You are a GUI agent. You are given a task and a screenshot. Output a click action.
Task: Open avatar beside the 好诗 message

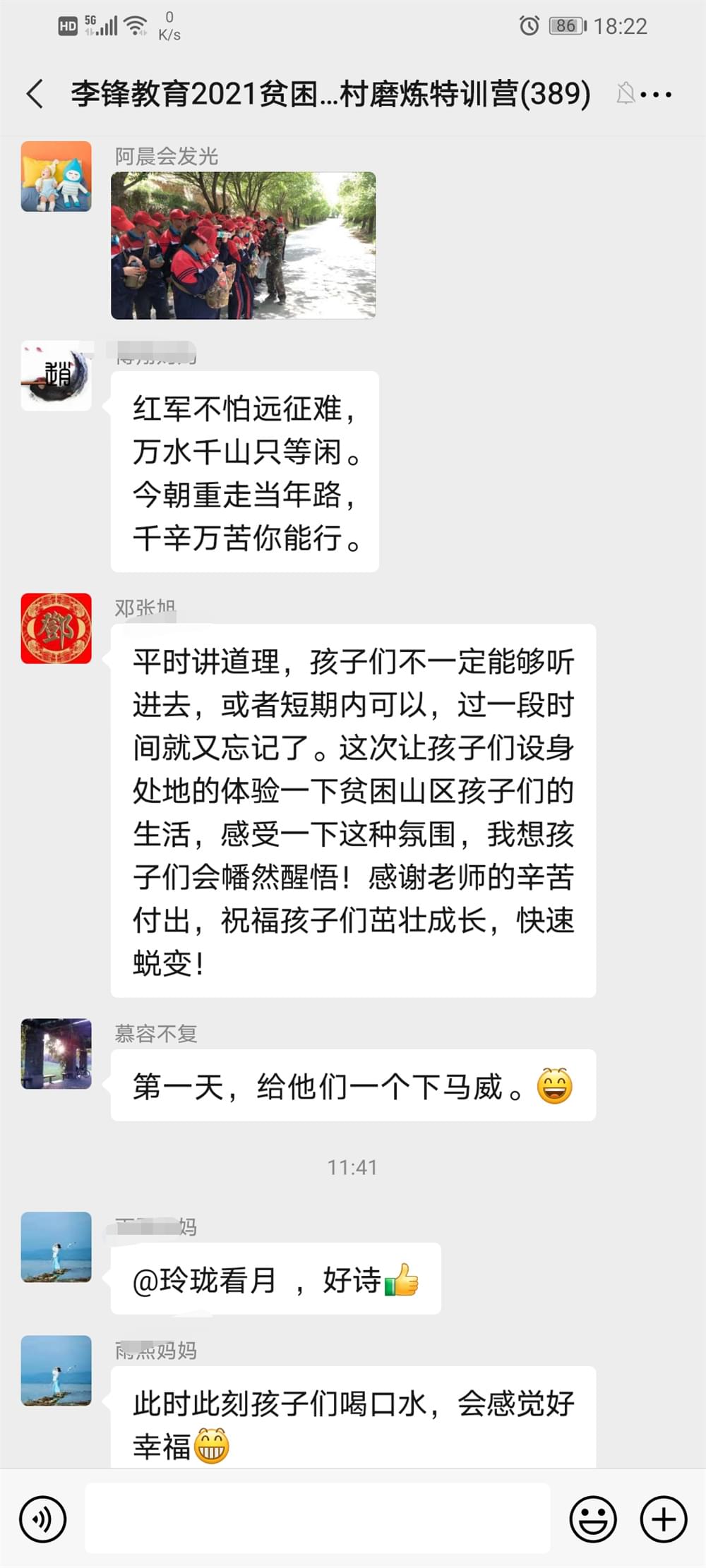[x=56, y=1247]
